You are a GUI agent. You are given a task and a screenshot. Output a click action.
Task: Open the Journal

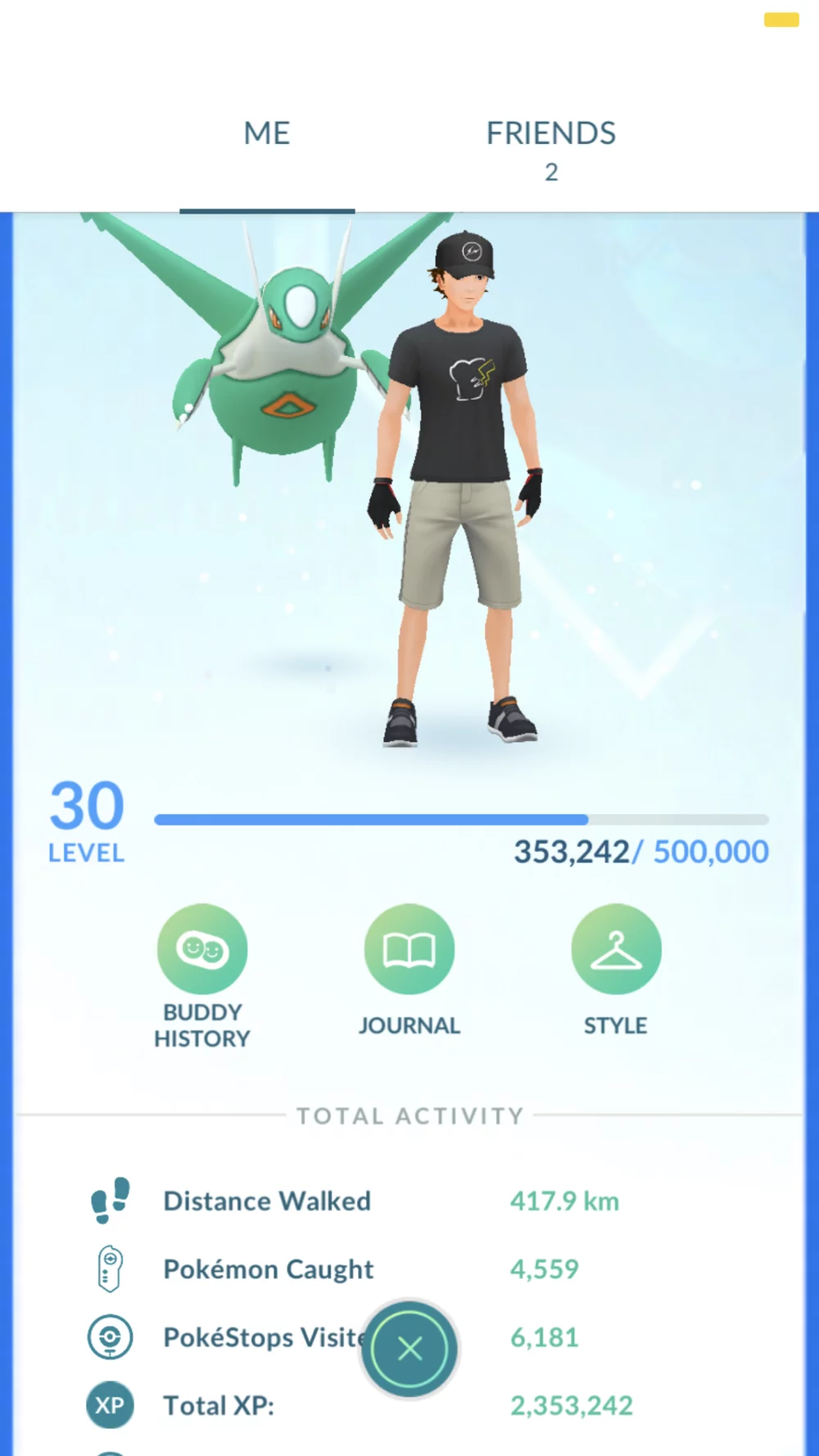(409, 950)
